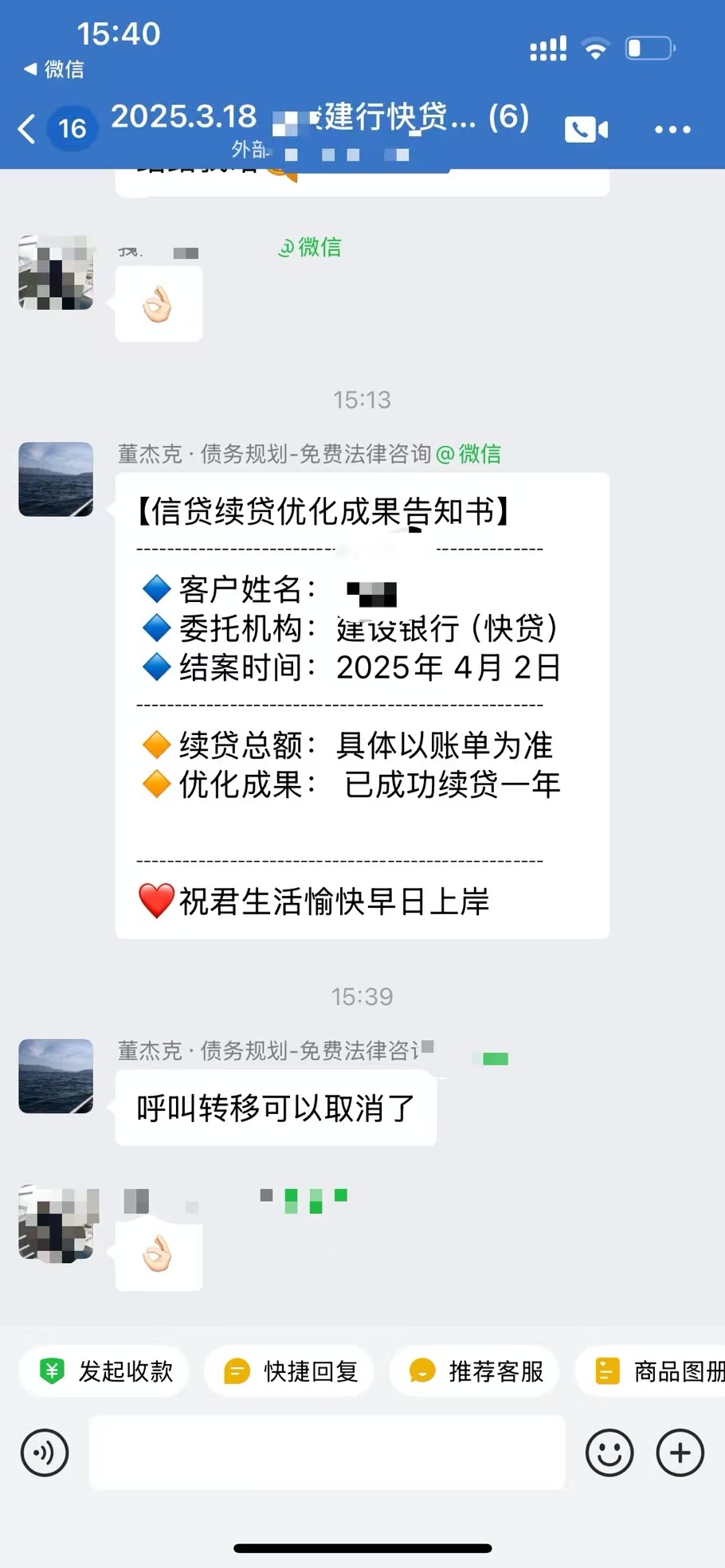This screenshot has width=725, height=1568.
Task: Open the plus attachments menu
Action: [x=680, y=1452]
